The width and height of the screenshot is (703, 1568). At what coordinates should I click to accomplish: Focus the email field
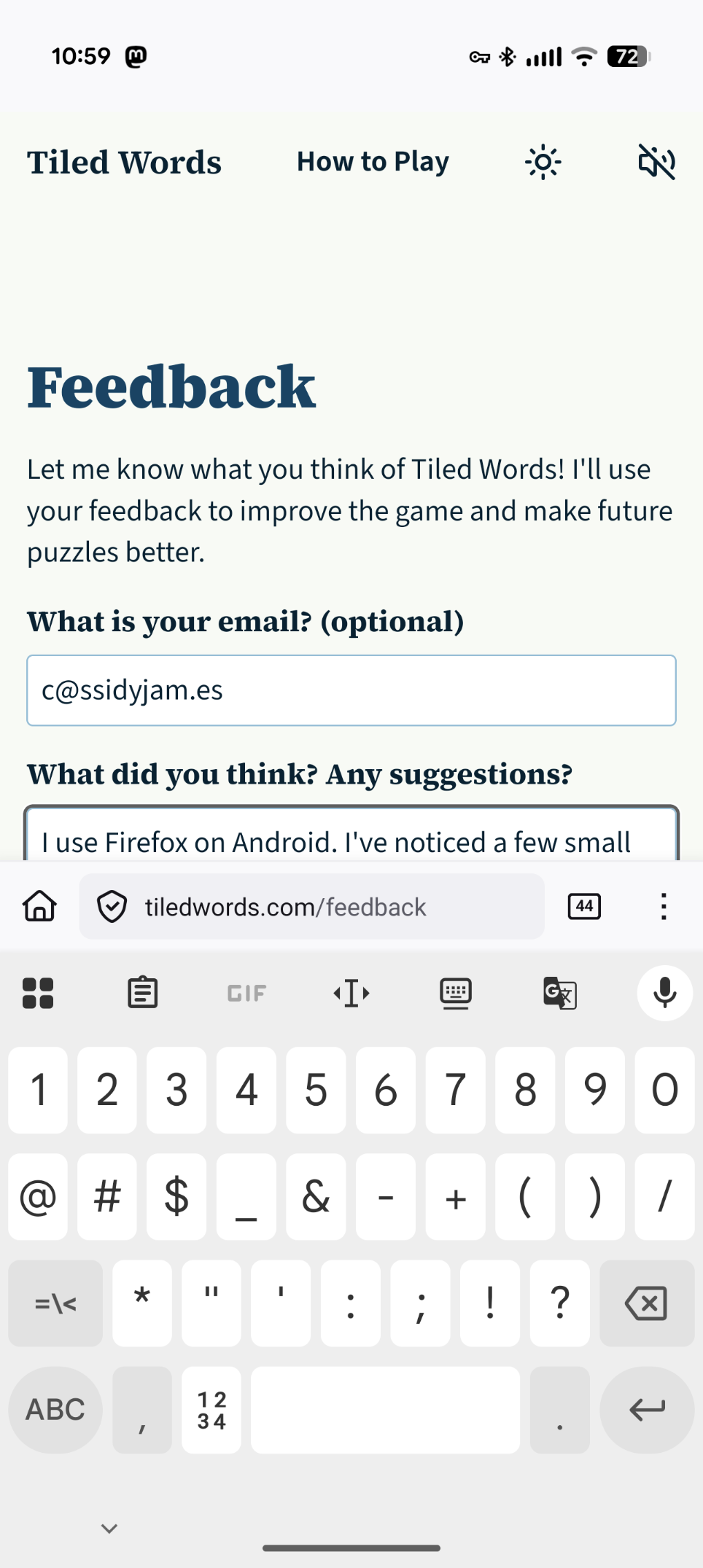pyautogui.click(x=351, y=690)
